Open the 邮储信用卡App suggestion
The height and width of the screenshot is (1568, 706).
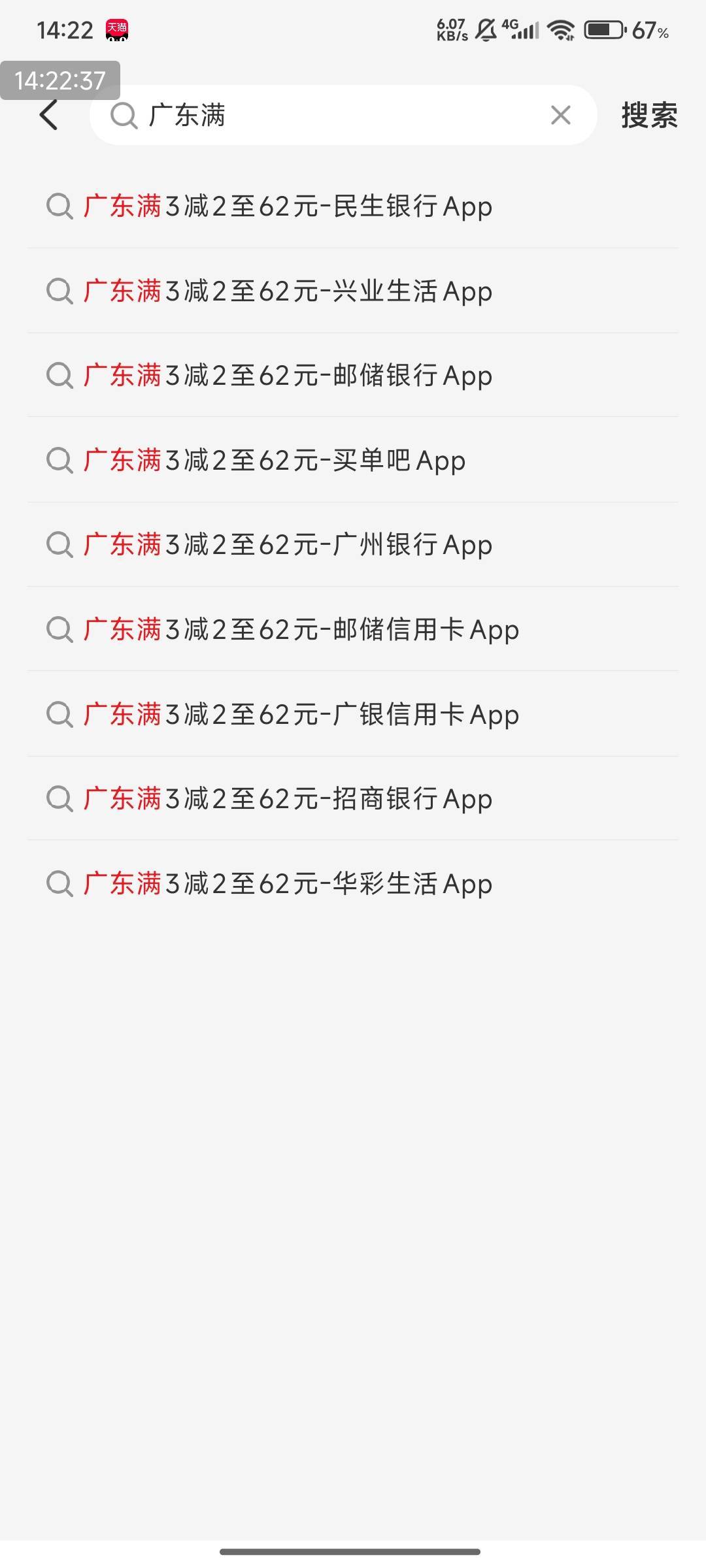click(353, 629)
